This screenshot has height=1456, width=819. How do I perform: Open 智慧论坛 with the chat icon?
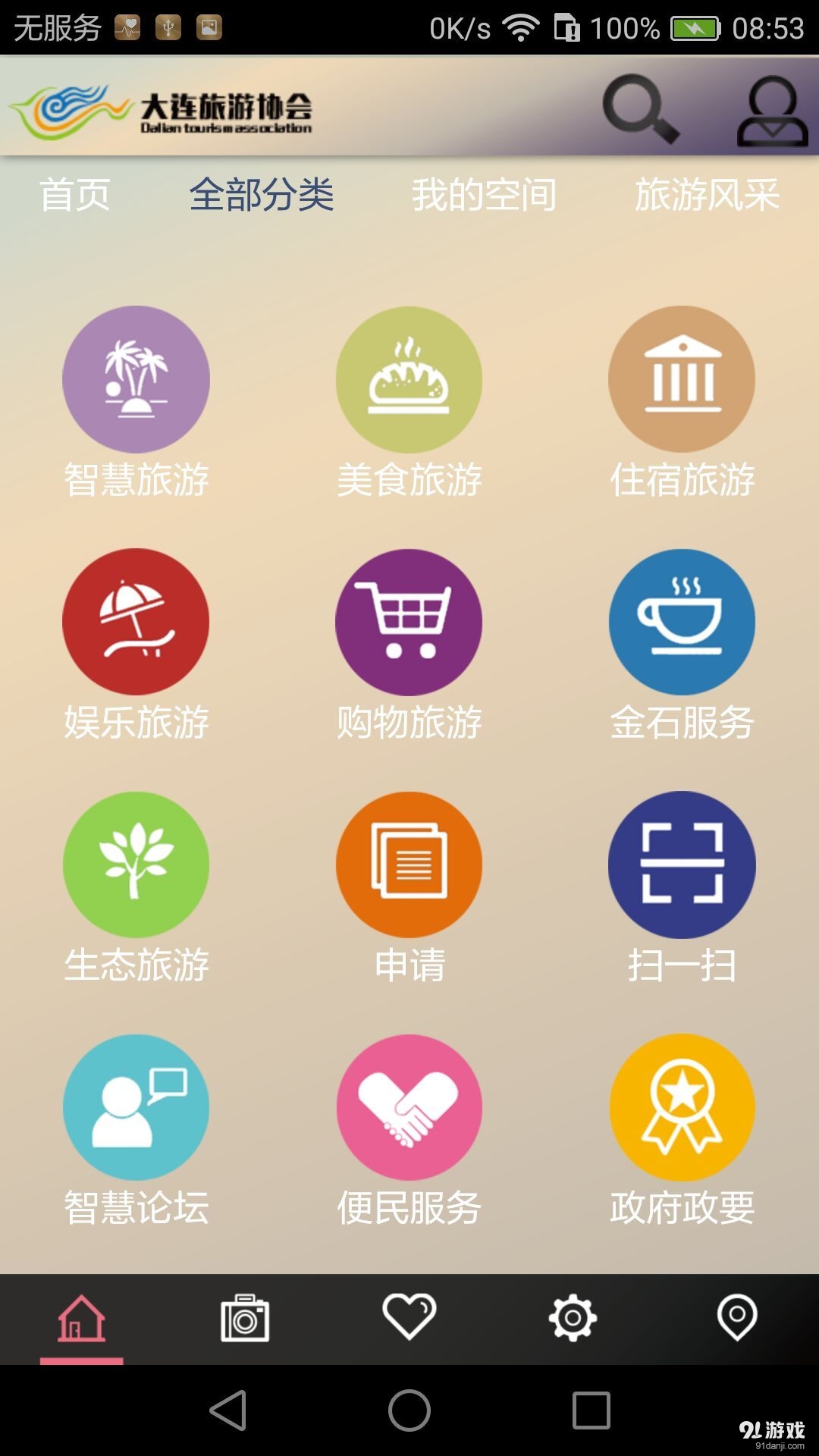pos(136,1107)
